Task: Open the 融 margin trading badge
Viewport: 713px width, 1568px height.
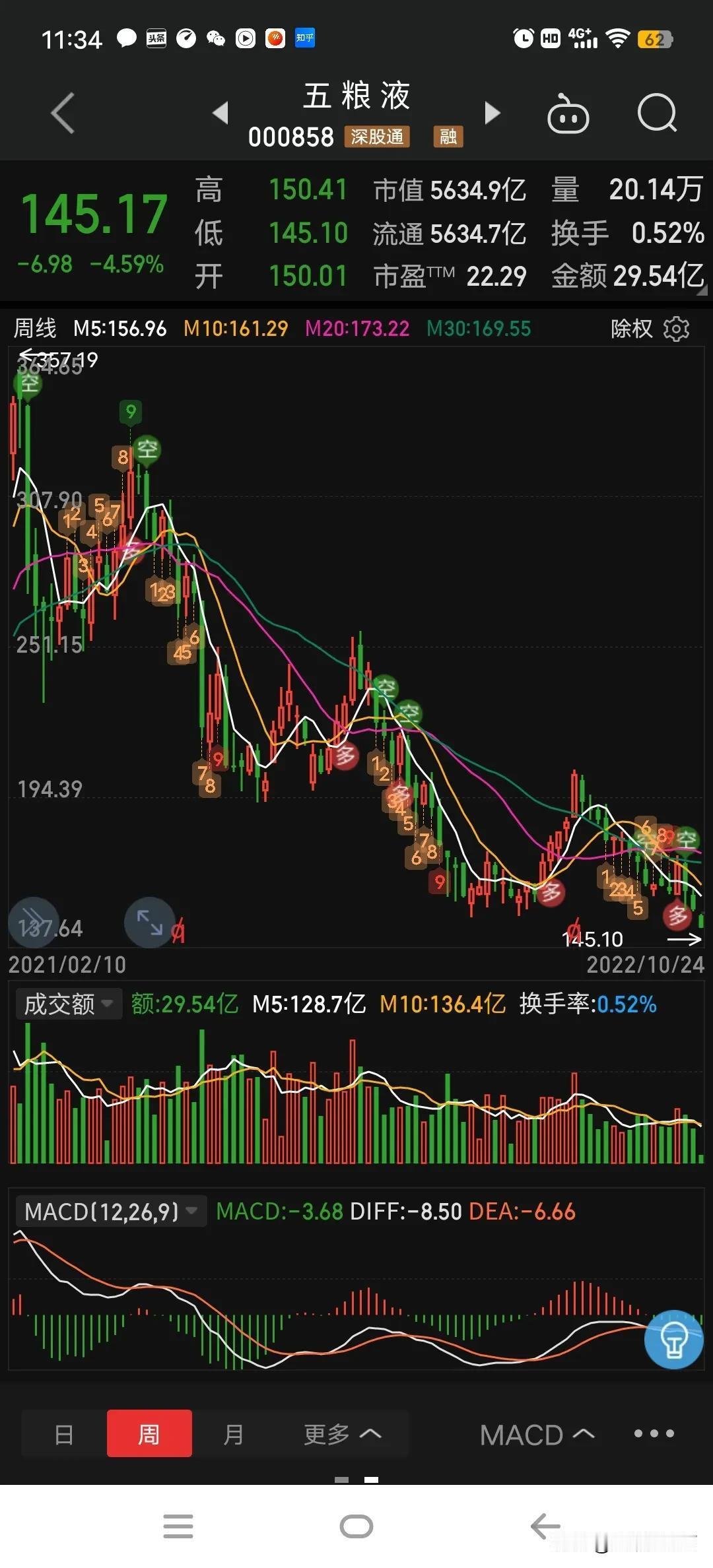Action: 447,137
